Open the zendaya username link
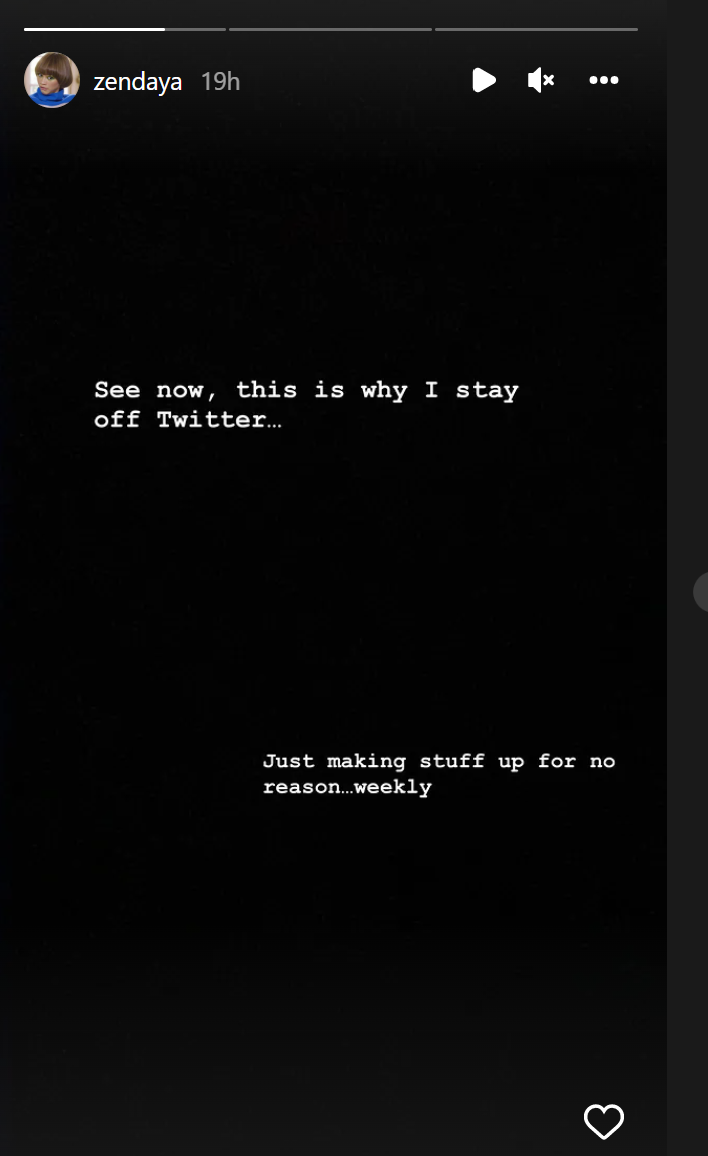 (137, 81)
